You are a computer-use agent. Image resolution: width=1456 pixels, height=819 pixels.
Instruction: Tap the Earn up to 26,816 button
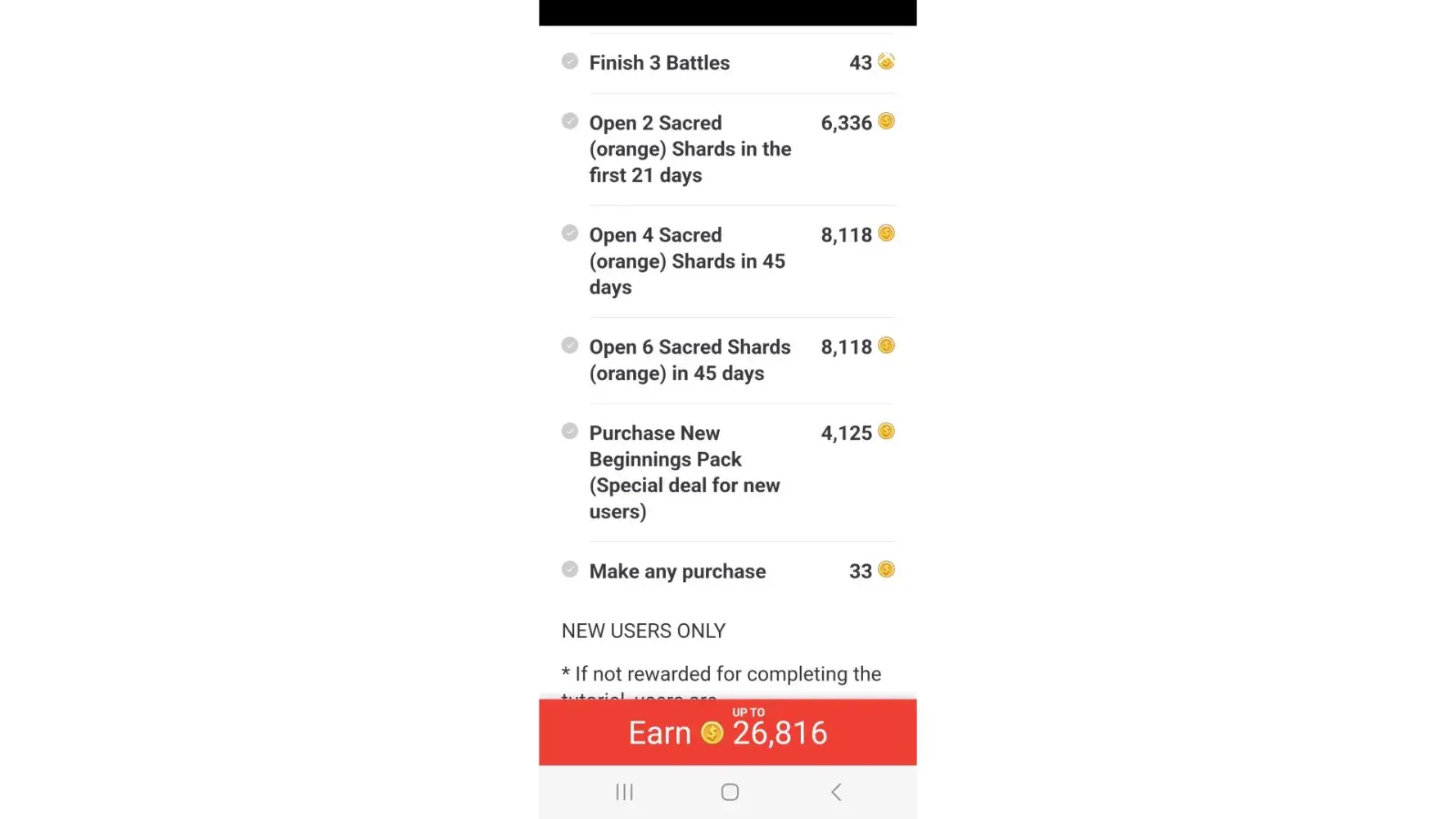tap(727, 732)
